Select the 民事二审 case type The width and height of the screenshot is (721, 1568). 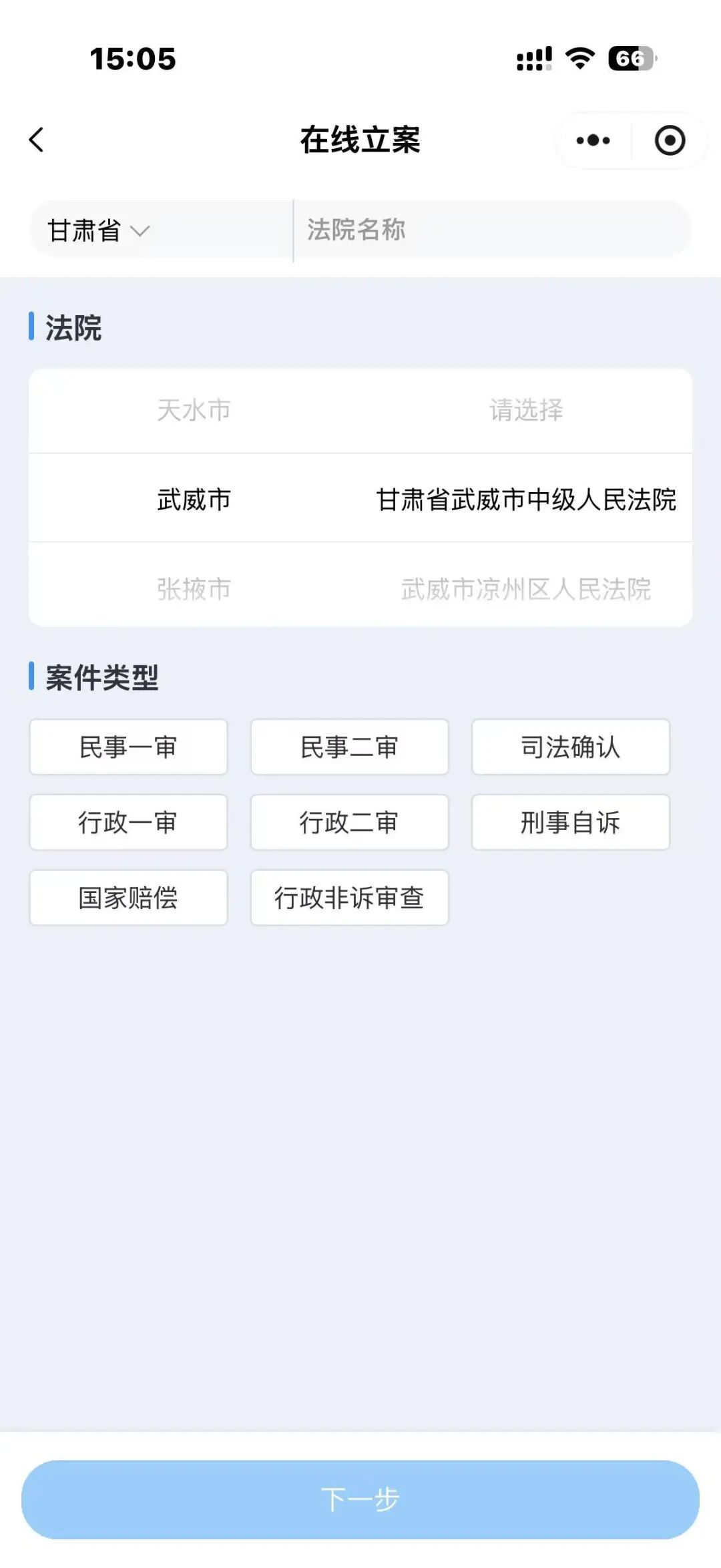(349, 747)
